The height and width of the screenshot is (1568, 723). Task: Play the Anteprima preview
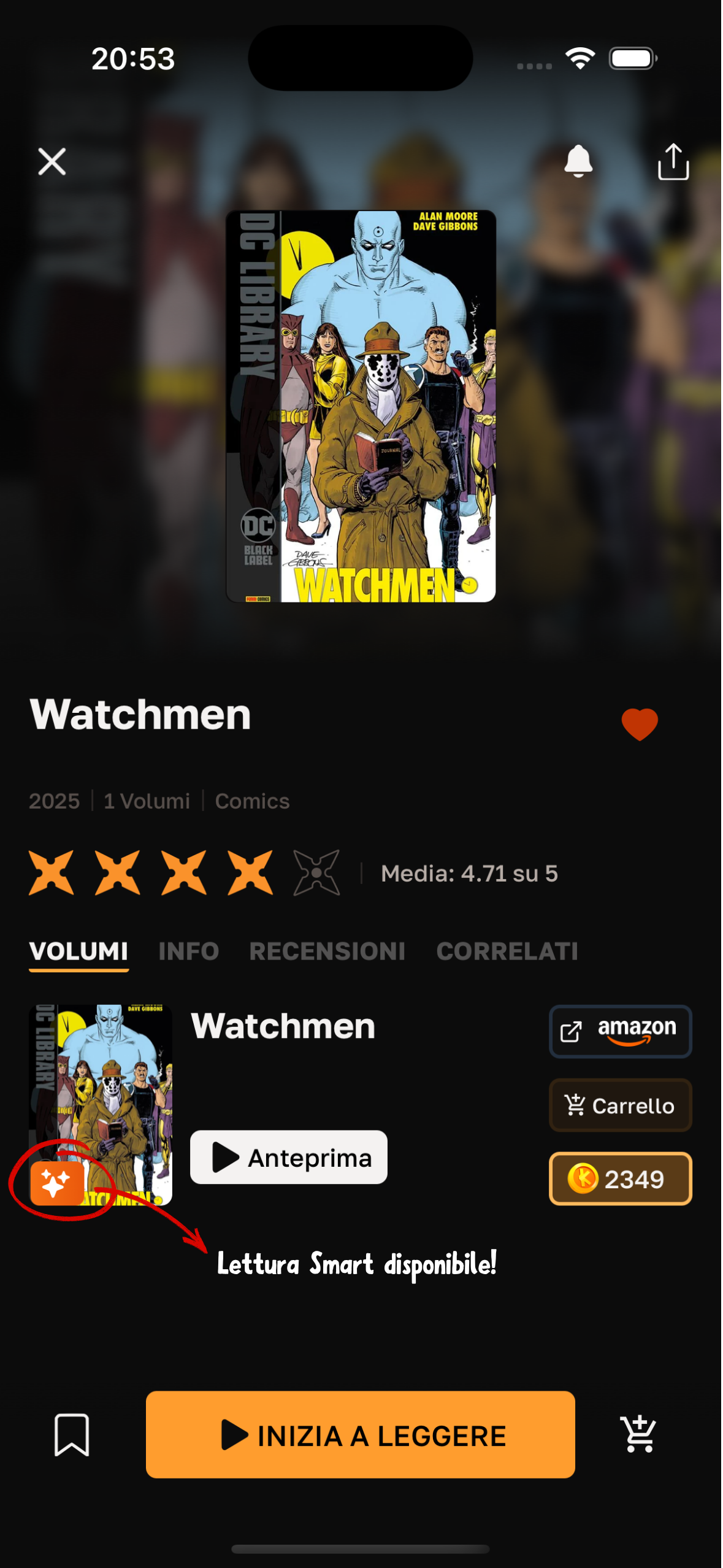(288, 1158)
